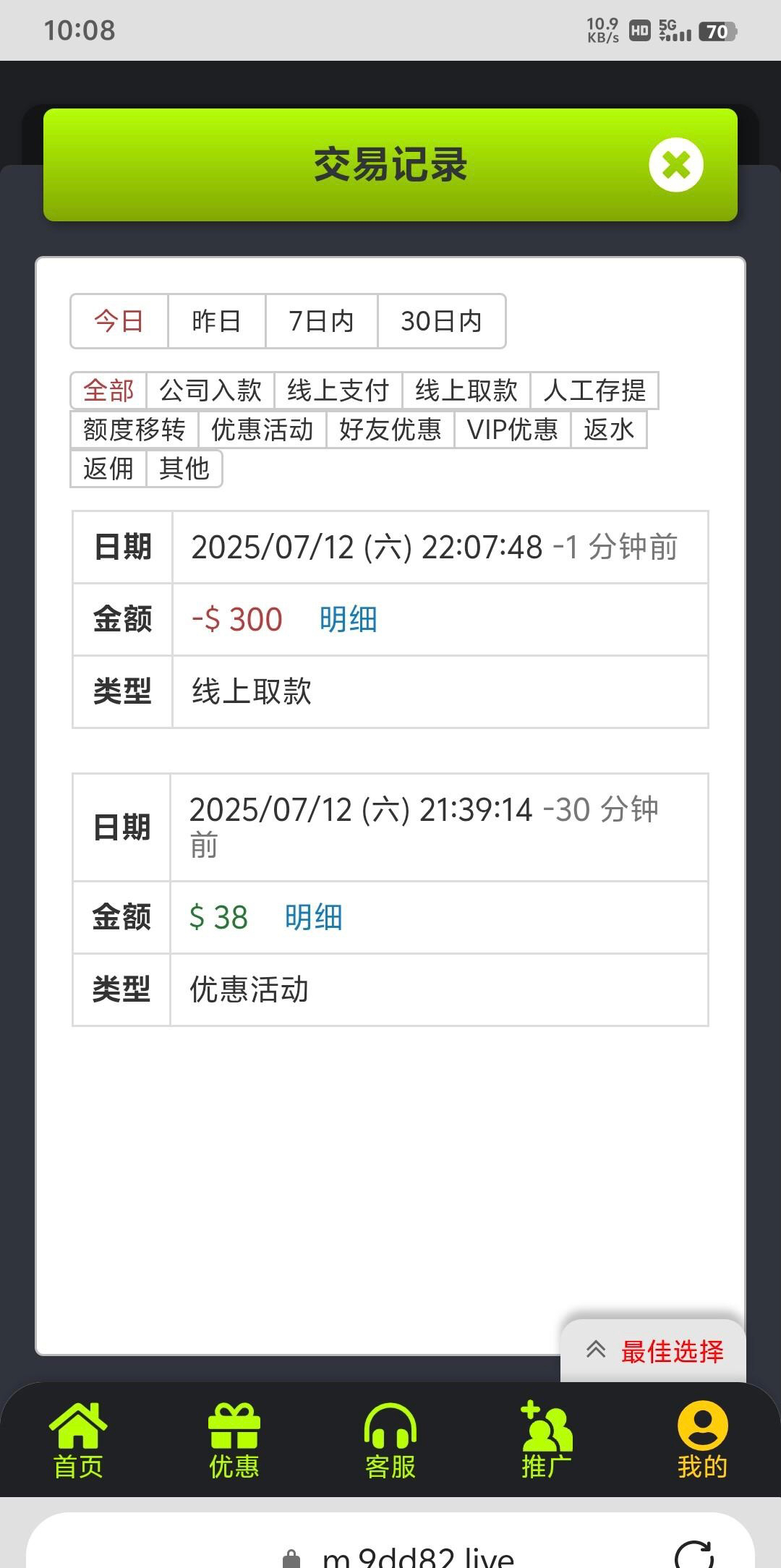781x1568 pixels.
Task: Filter by 好友优惠 category
Action: pyautogui.click(x=390, y=430)
